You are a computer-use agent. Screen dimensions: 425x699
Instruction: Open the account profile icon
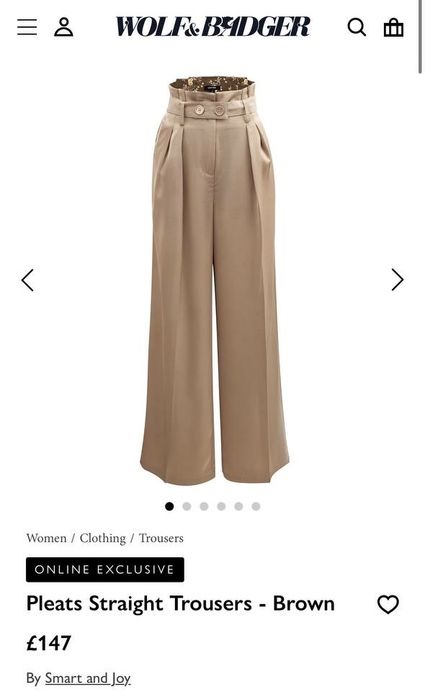tap(64, 27)
